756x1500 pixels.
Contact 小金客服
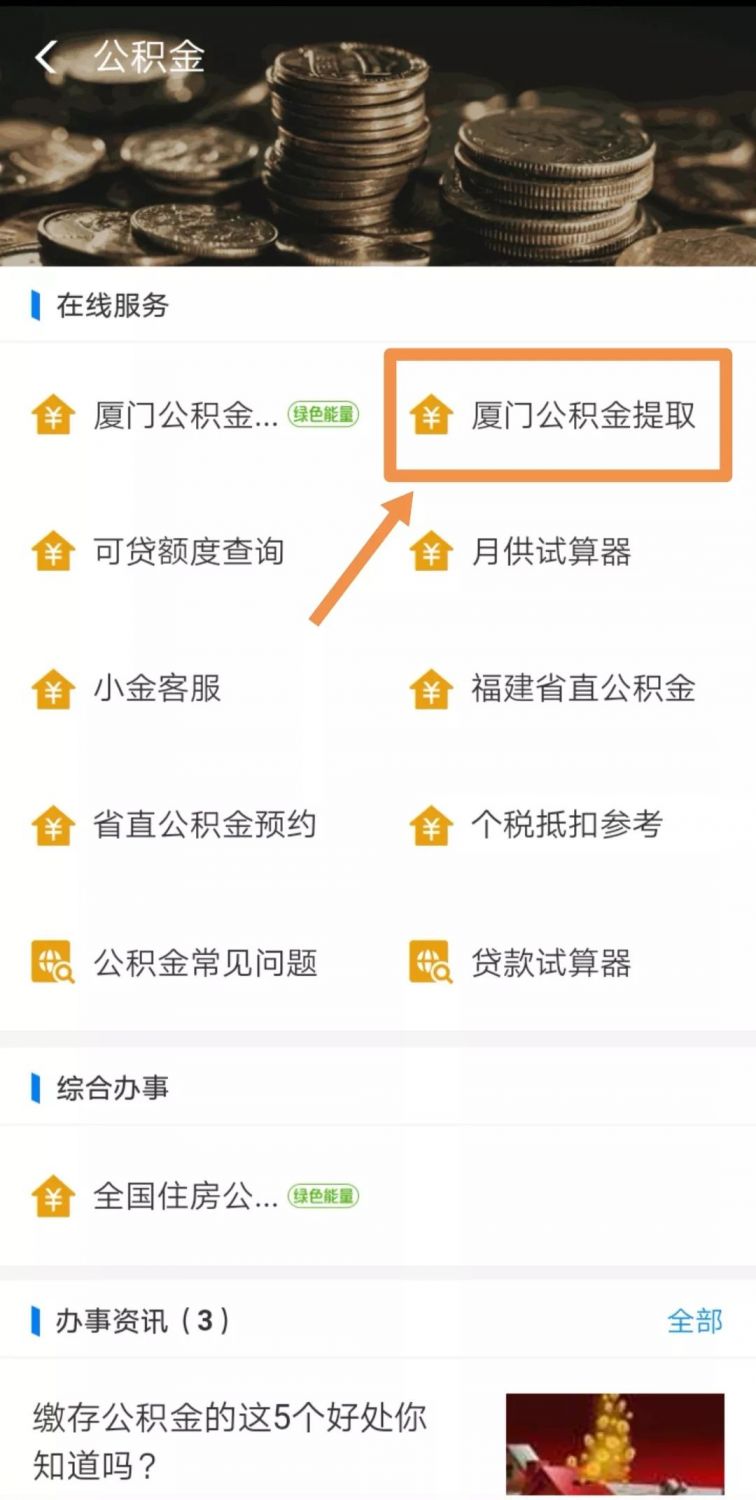(x=157, y=689)
